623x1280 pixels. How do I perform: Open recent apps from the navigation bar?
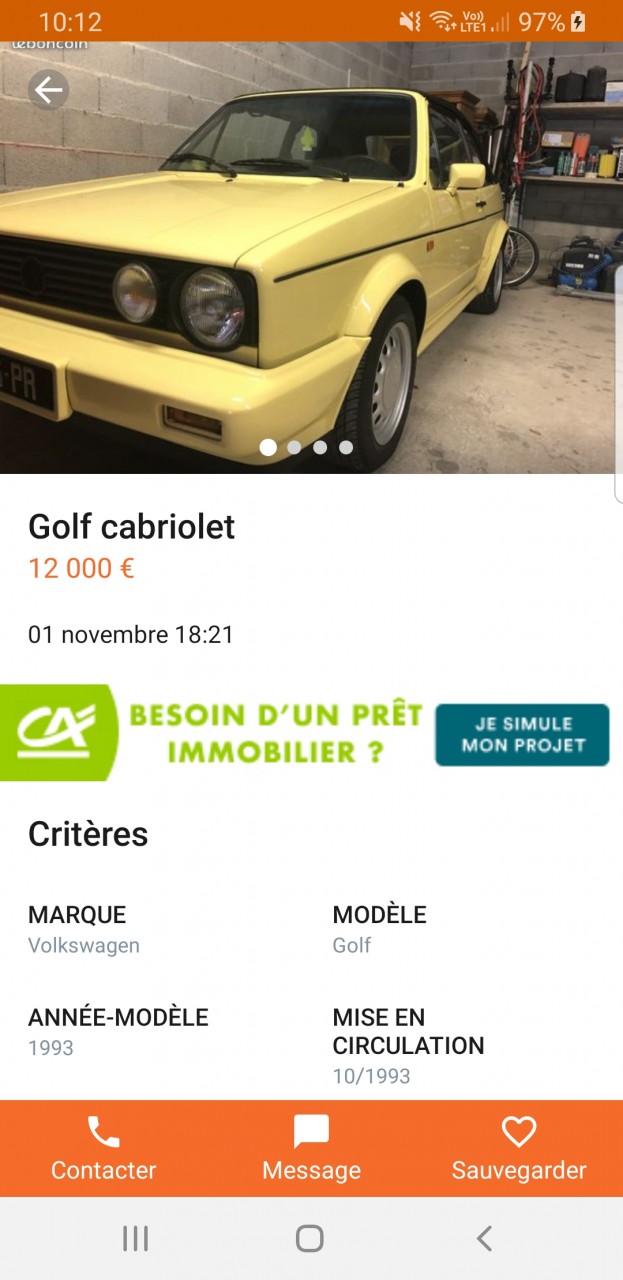[135, 1239]
